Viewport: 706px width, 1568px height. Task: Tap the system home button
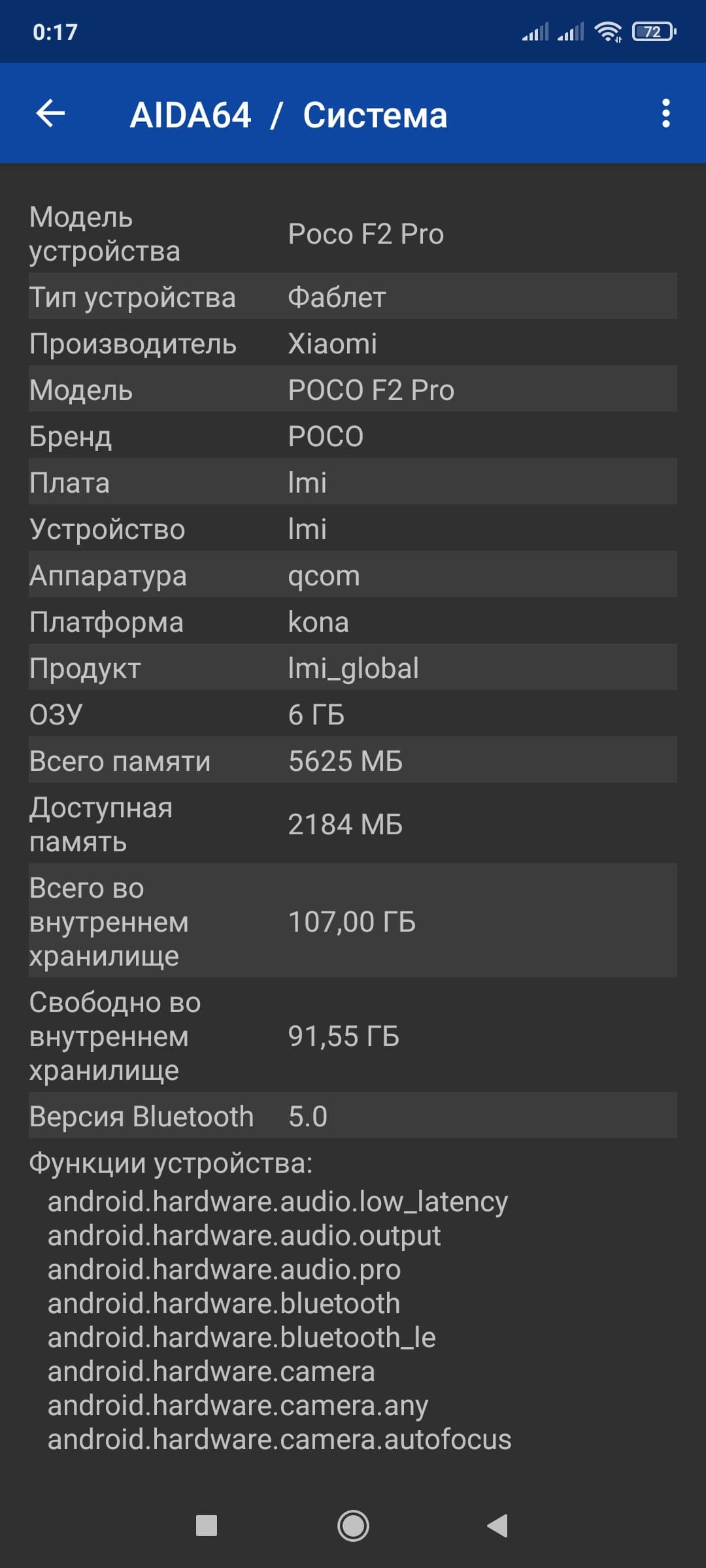[x=353, y=1526]
